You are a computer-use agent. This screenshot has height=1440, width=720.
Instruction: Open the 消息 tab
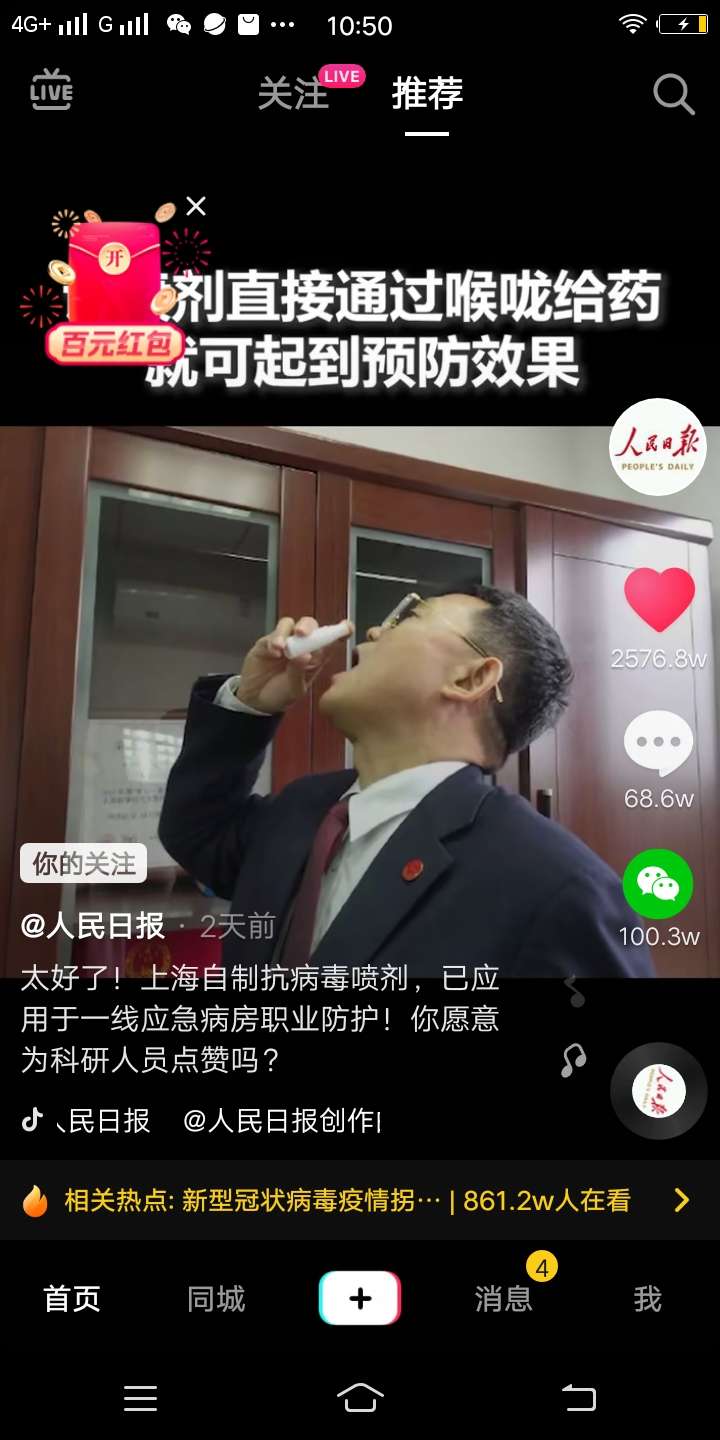503,1299
